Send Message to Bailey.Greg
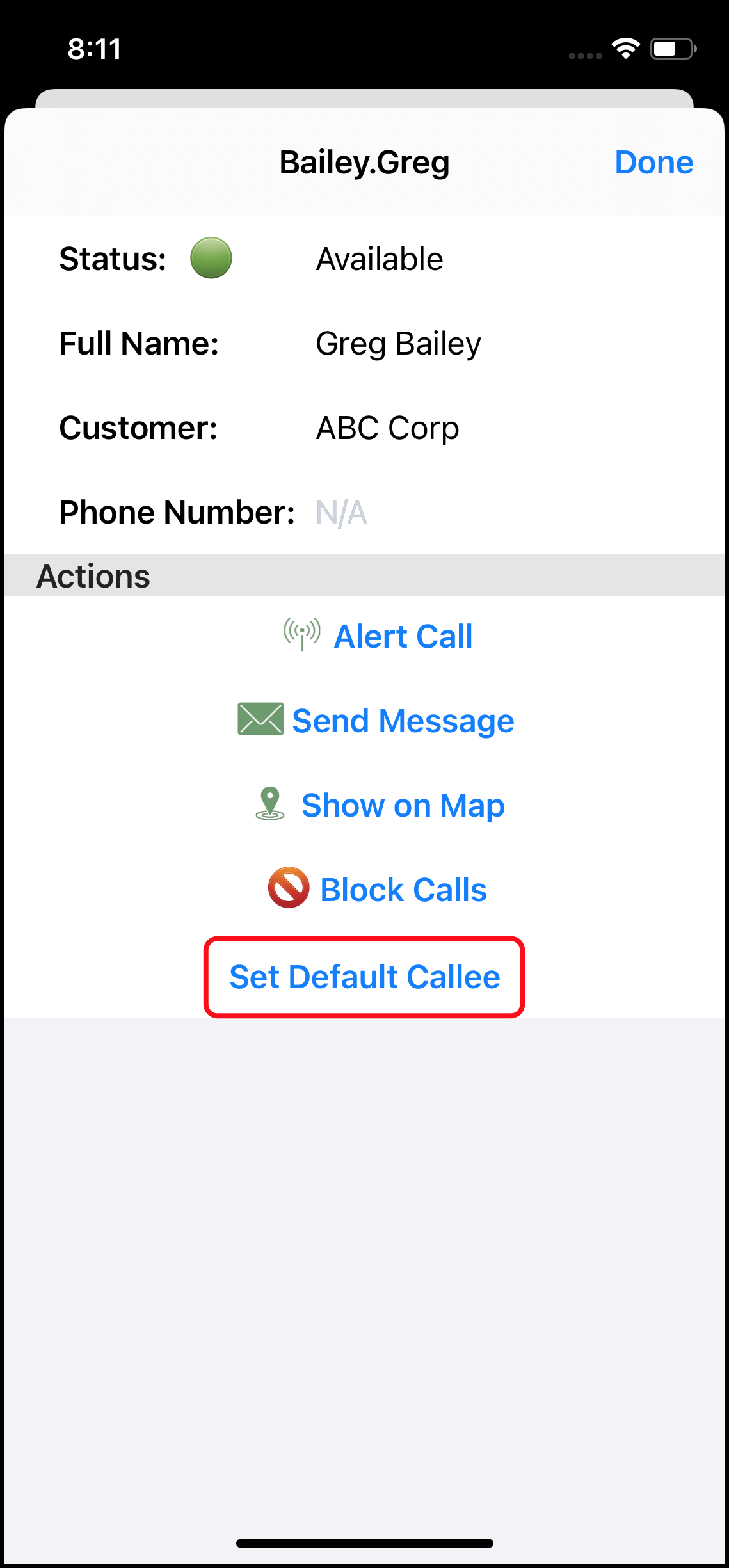Image resolution: width=729 pixels, height=1568 pixels. (x=402, y=721)
